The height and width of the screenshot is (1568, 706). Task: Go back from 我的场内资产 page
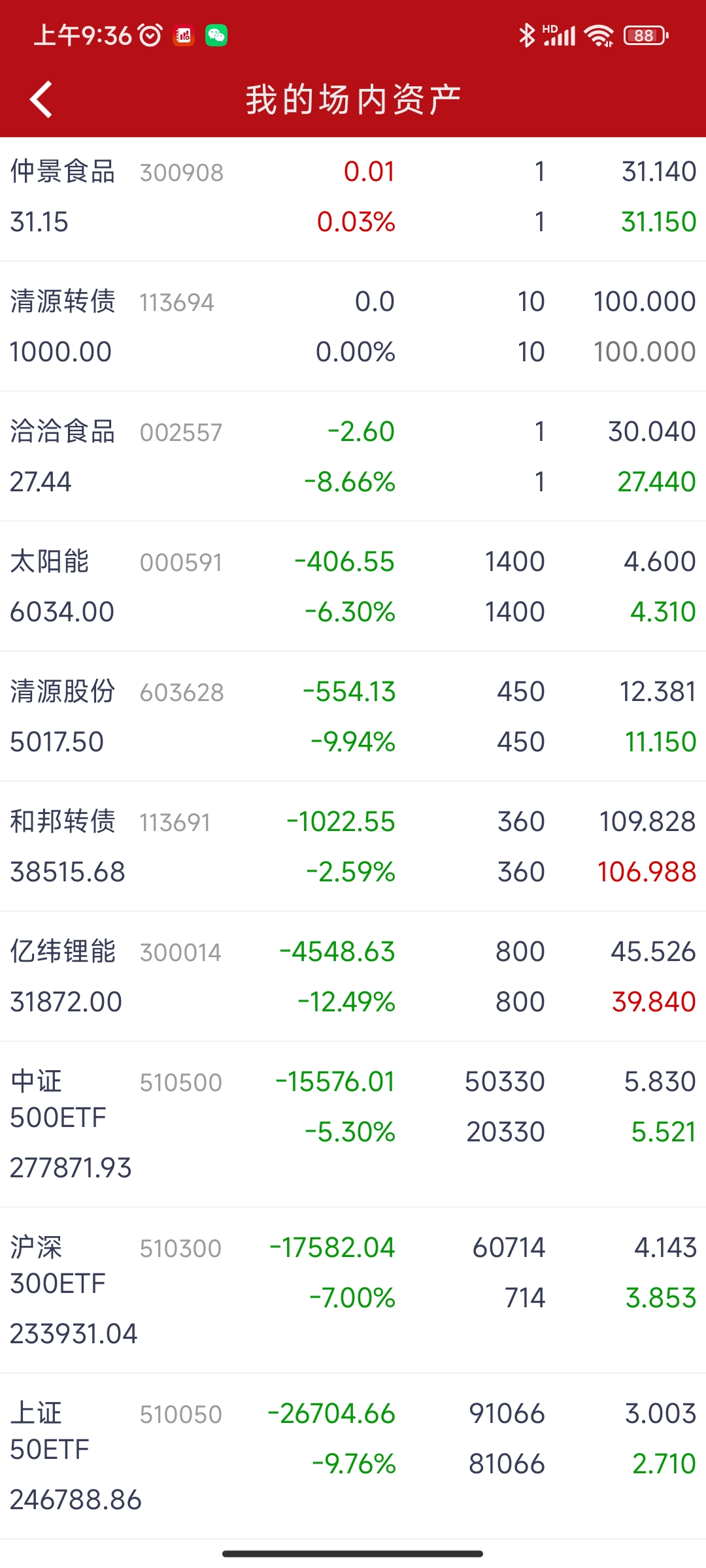41,100
